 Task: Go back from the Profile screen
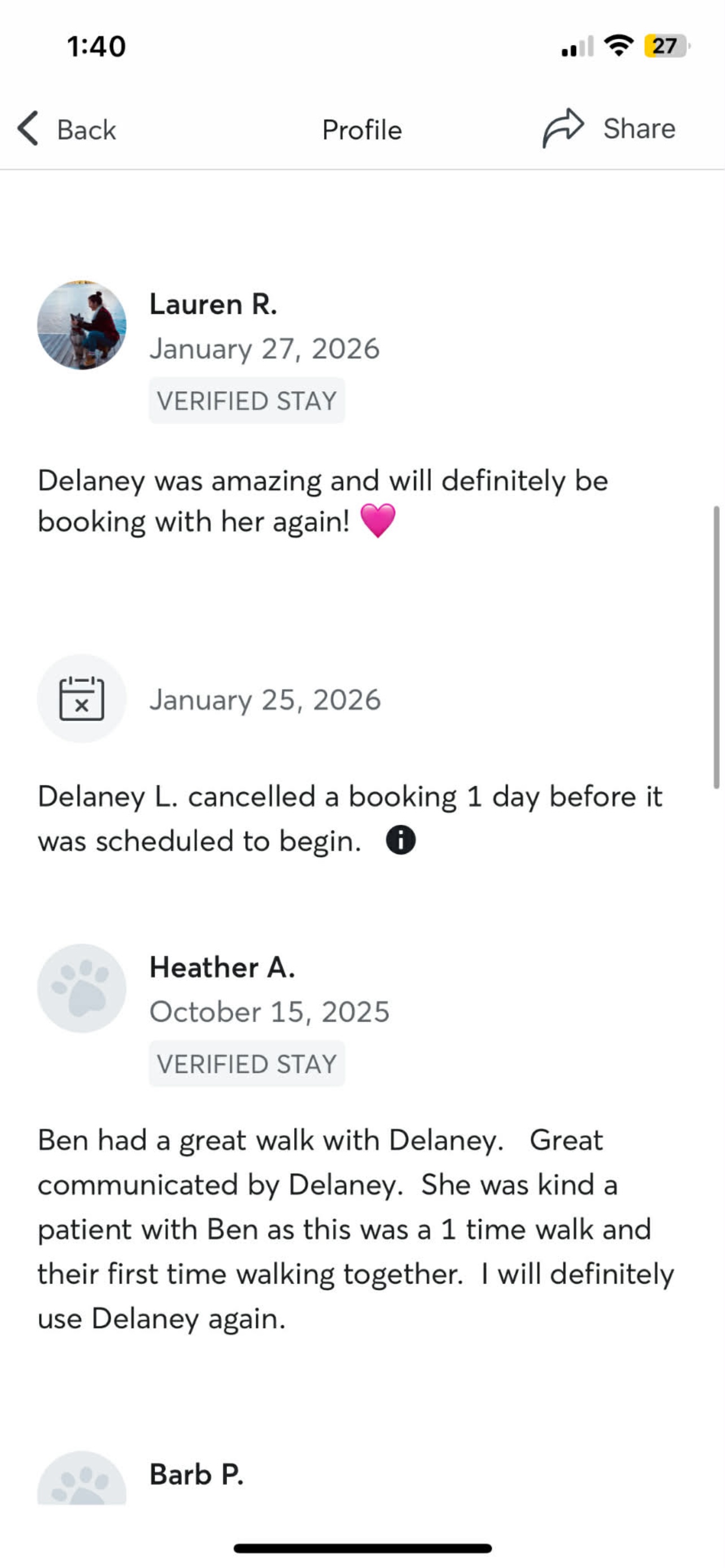pos(65,129)
